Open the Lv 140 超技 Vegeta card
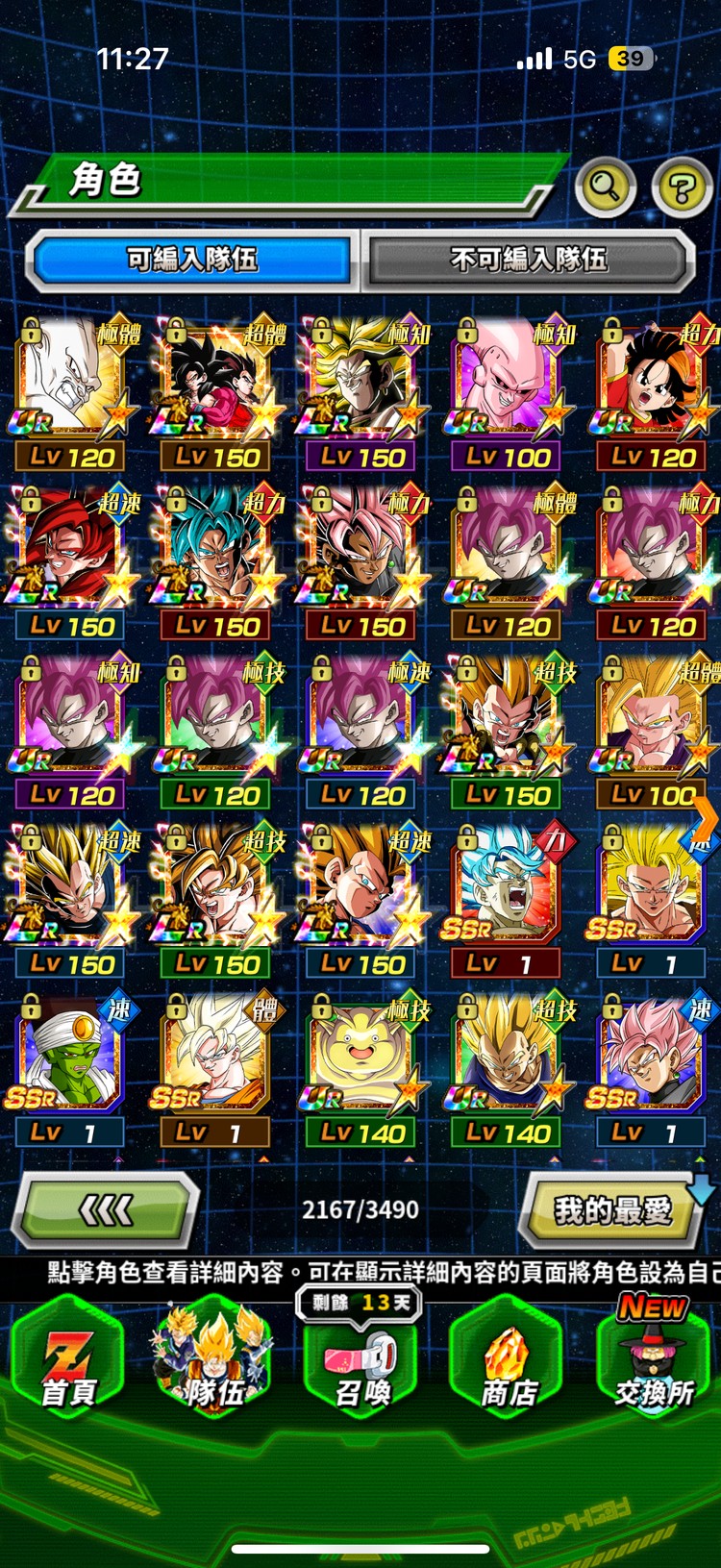This screenshot has height=1568, width=721. point(508,1067)
